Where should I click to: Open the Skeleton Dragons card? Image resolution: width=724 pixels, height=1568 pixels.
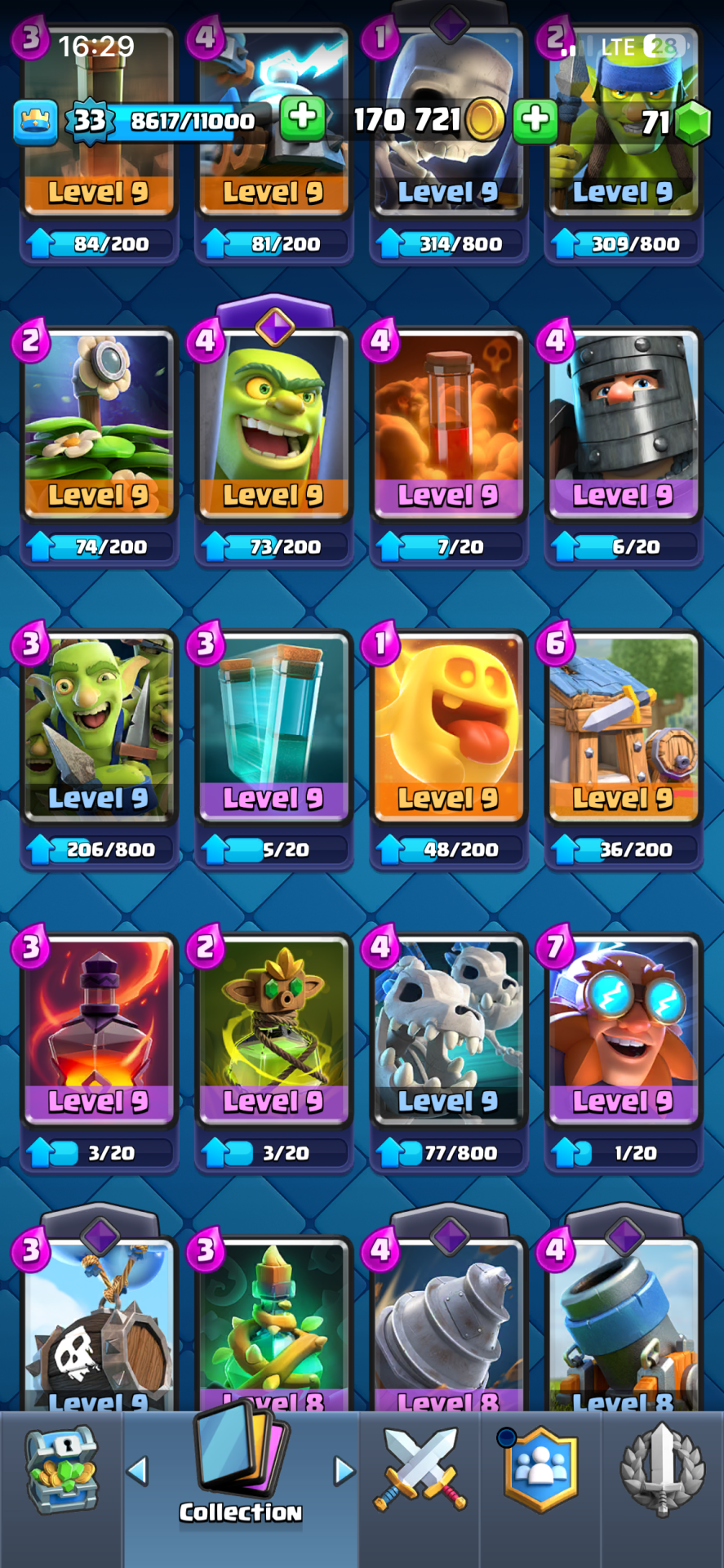[x=448, y=1029]
